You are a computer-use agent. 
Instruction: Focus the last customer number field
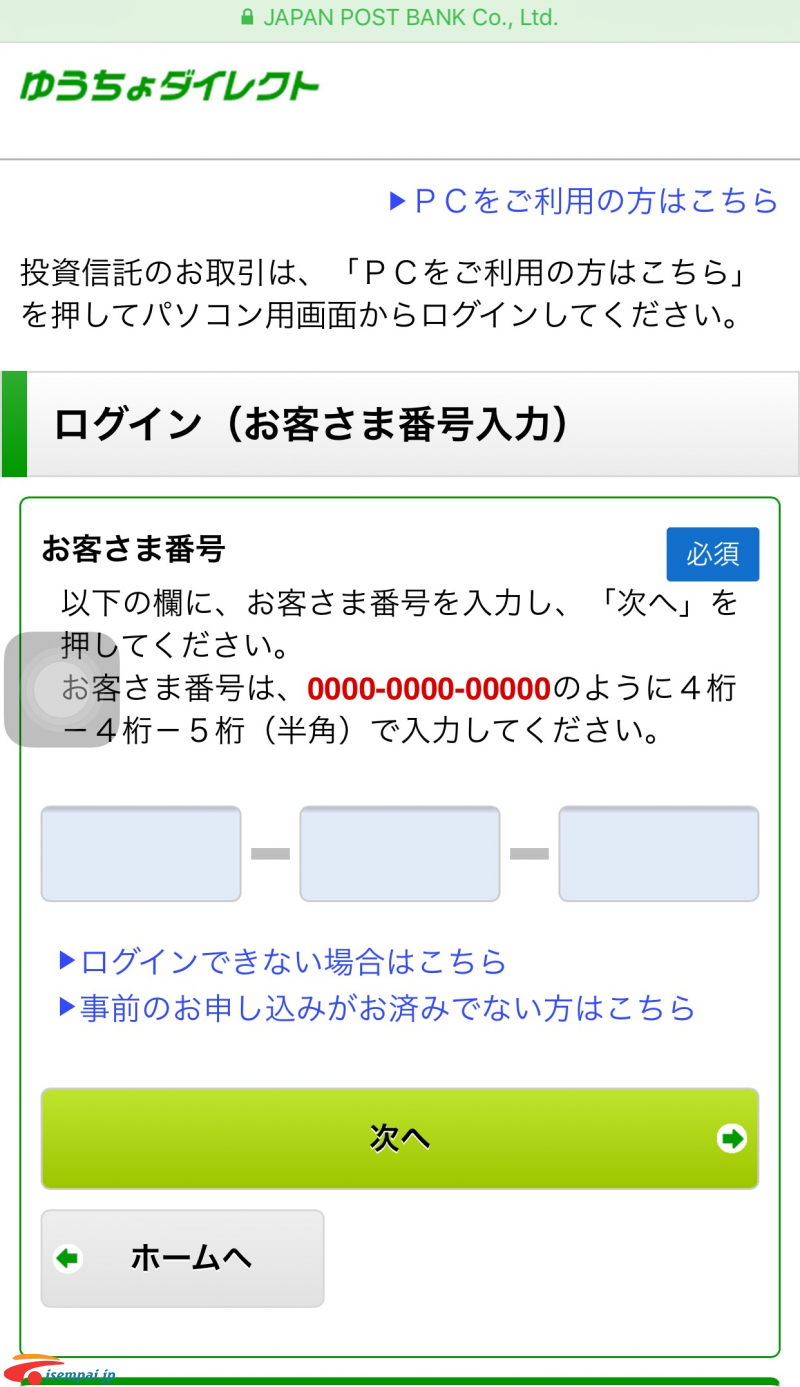point(659,854)
